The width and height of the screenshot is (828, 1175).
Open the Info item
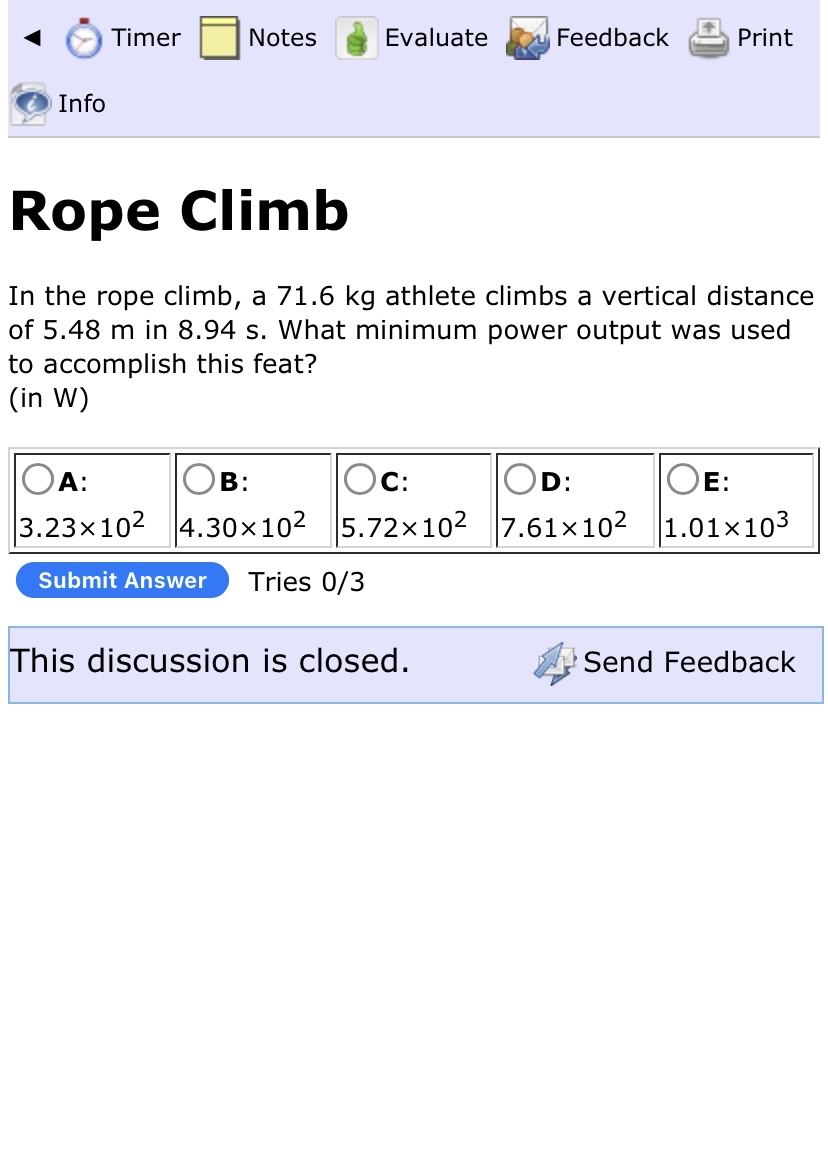click(x=58, y=104)
